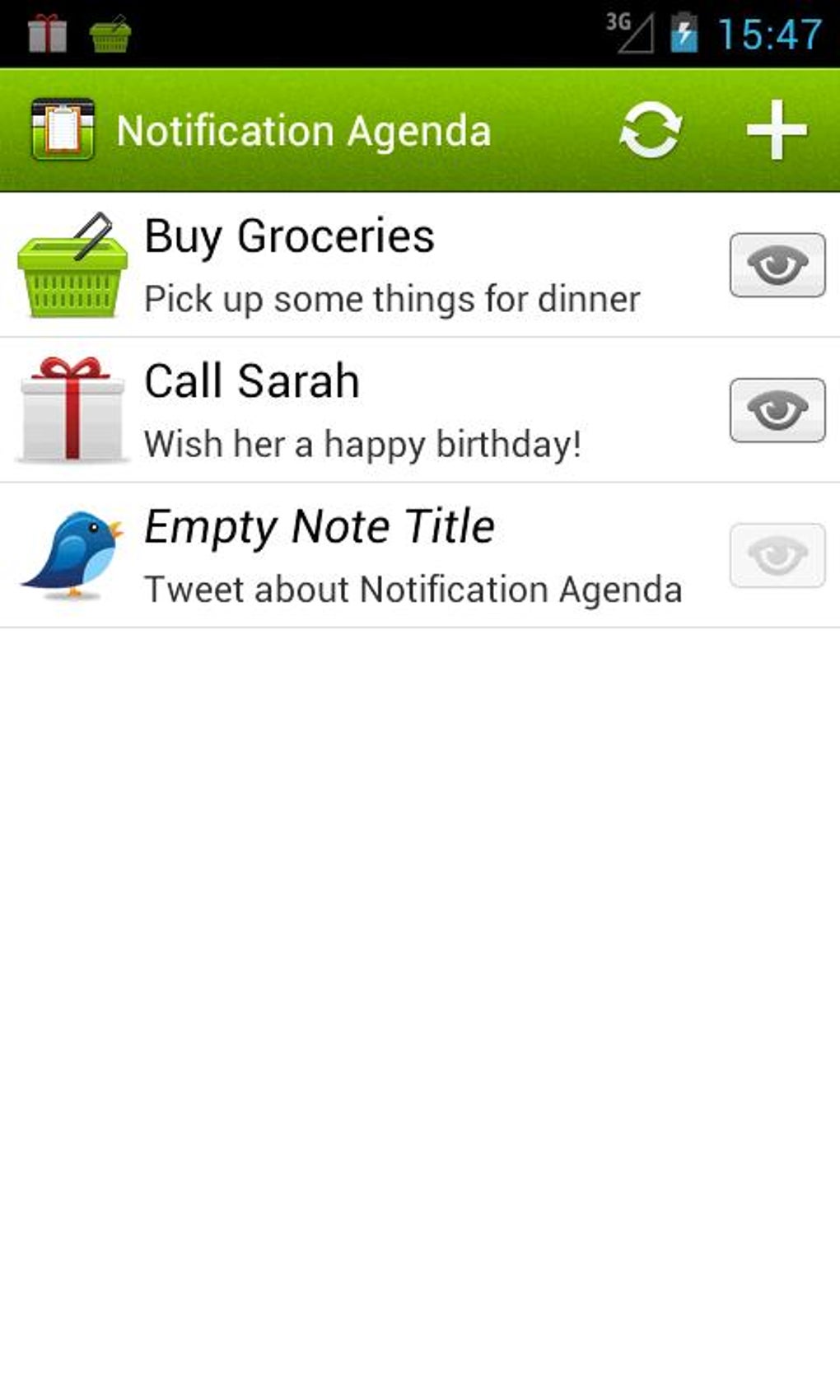This screenshot has width=840, height=1400.
Task: Add a new note with the plus icon
Action: point(776,130)
